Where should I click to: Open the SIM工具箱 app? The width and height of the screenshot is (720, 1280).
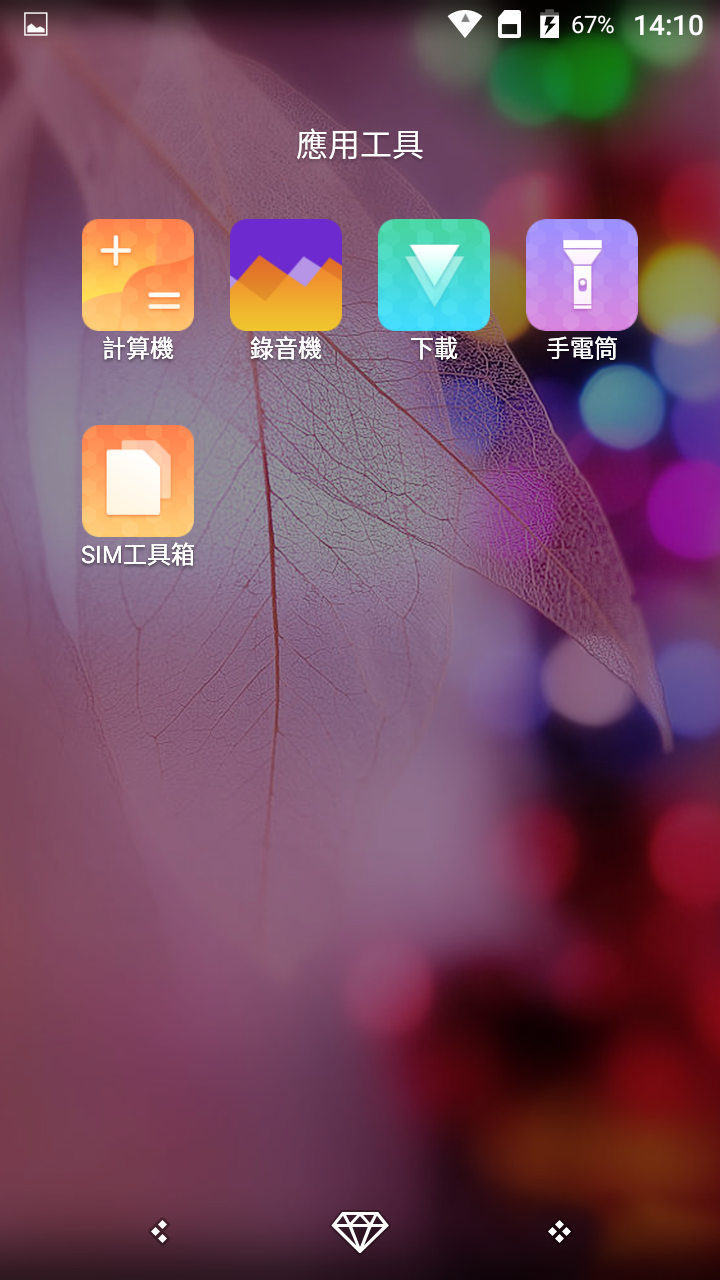click(x=138, y=481)
